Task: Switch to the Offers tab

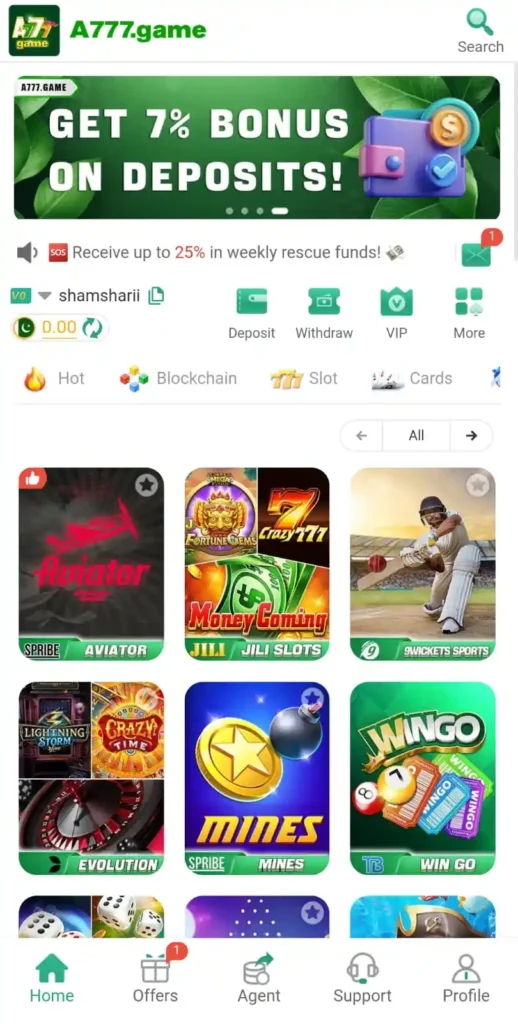Action: [x=155, y=978]
